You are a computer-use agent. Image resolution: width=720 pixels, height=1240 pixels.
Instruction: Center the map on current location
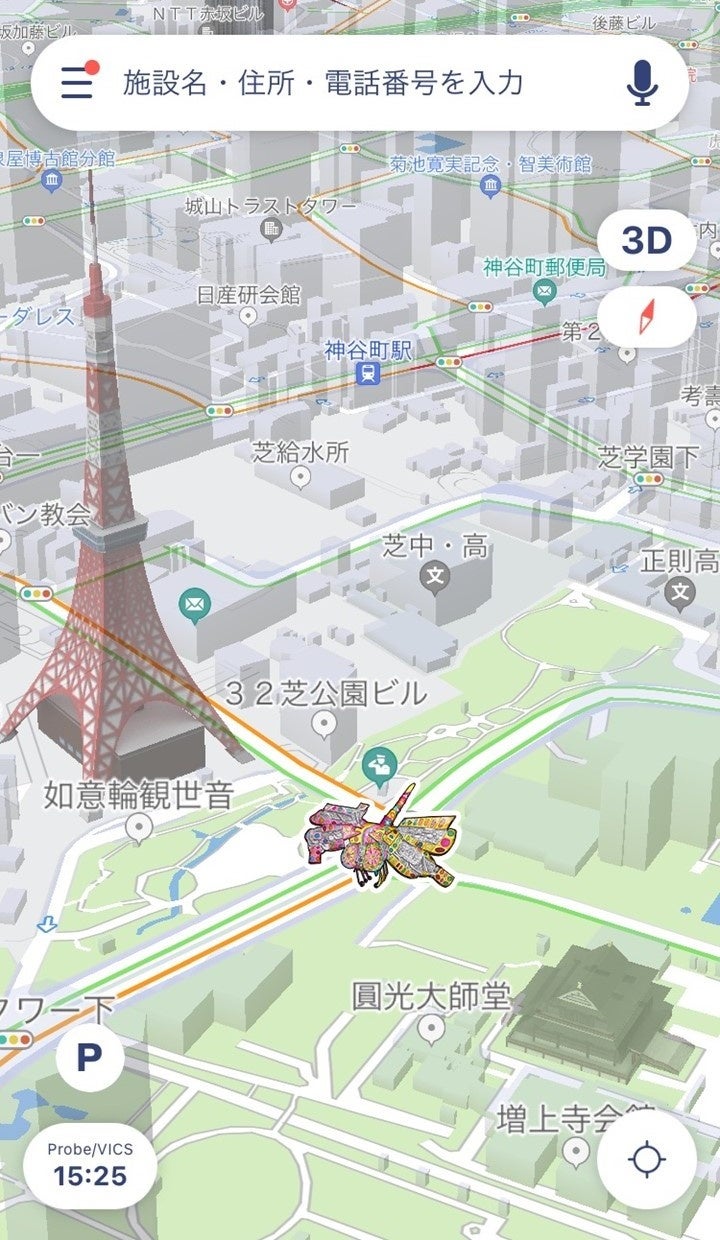647,1161
